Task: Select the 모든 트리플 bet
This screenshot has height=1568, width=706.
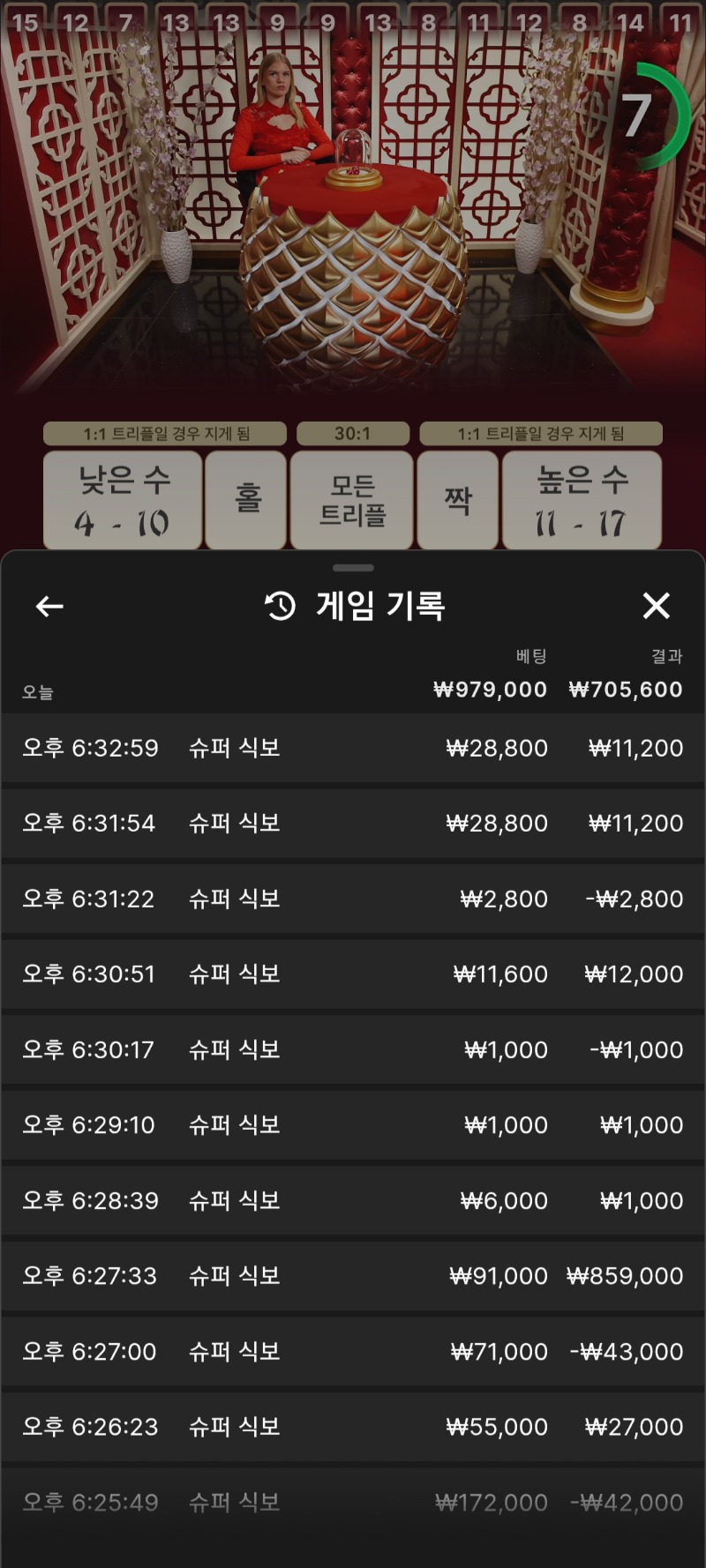Action: tap(352, 500)
